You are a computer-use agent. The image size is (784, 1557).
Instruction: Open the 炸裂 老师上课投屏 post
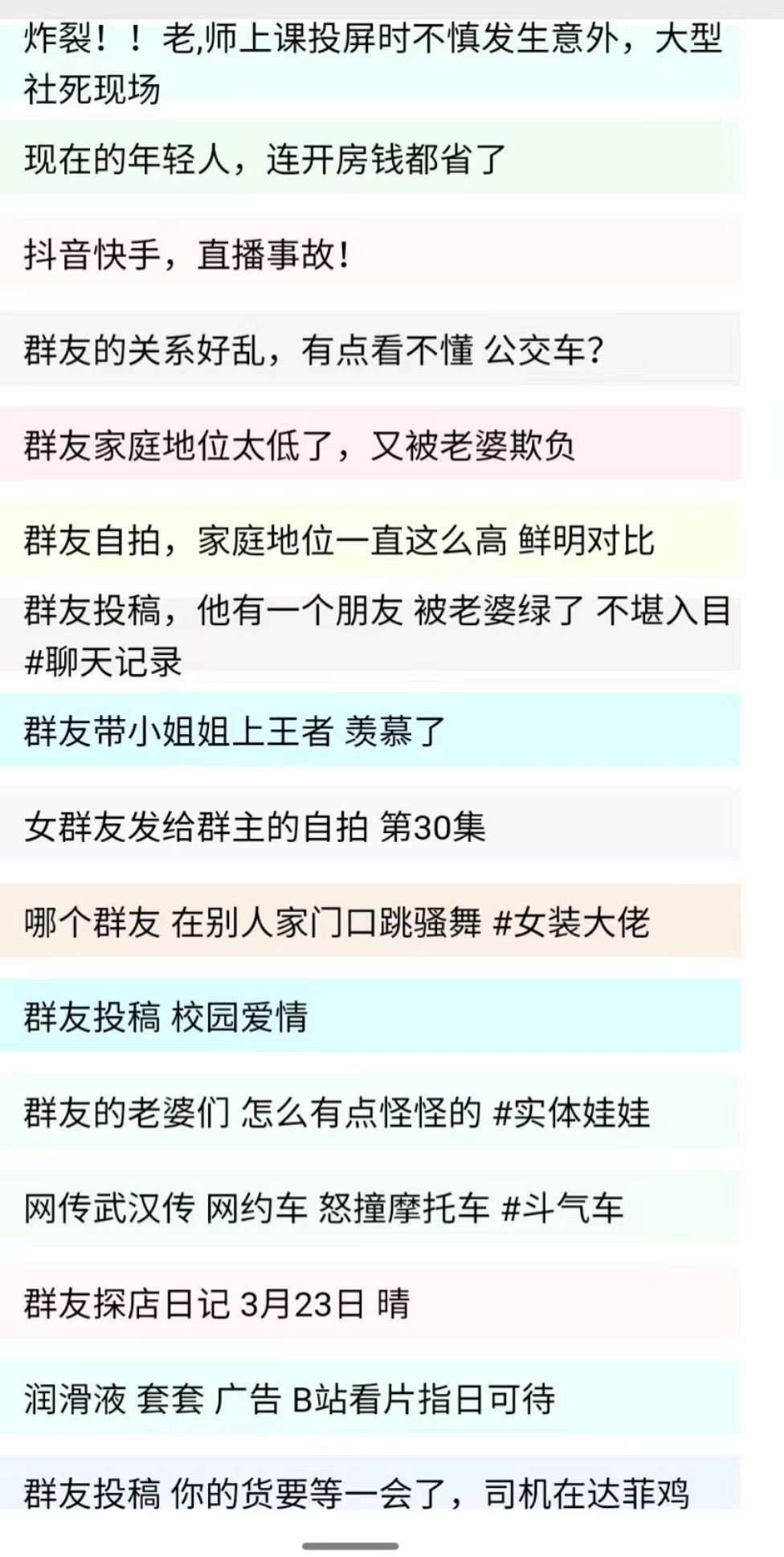click(x=370, y=63)
